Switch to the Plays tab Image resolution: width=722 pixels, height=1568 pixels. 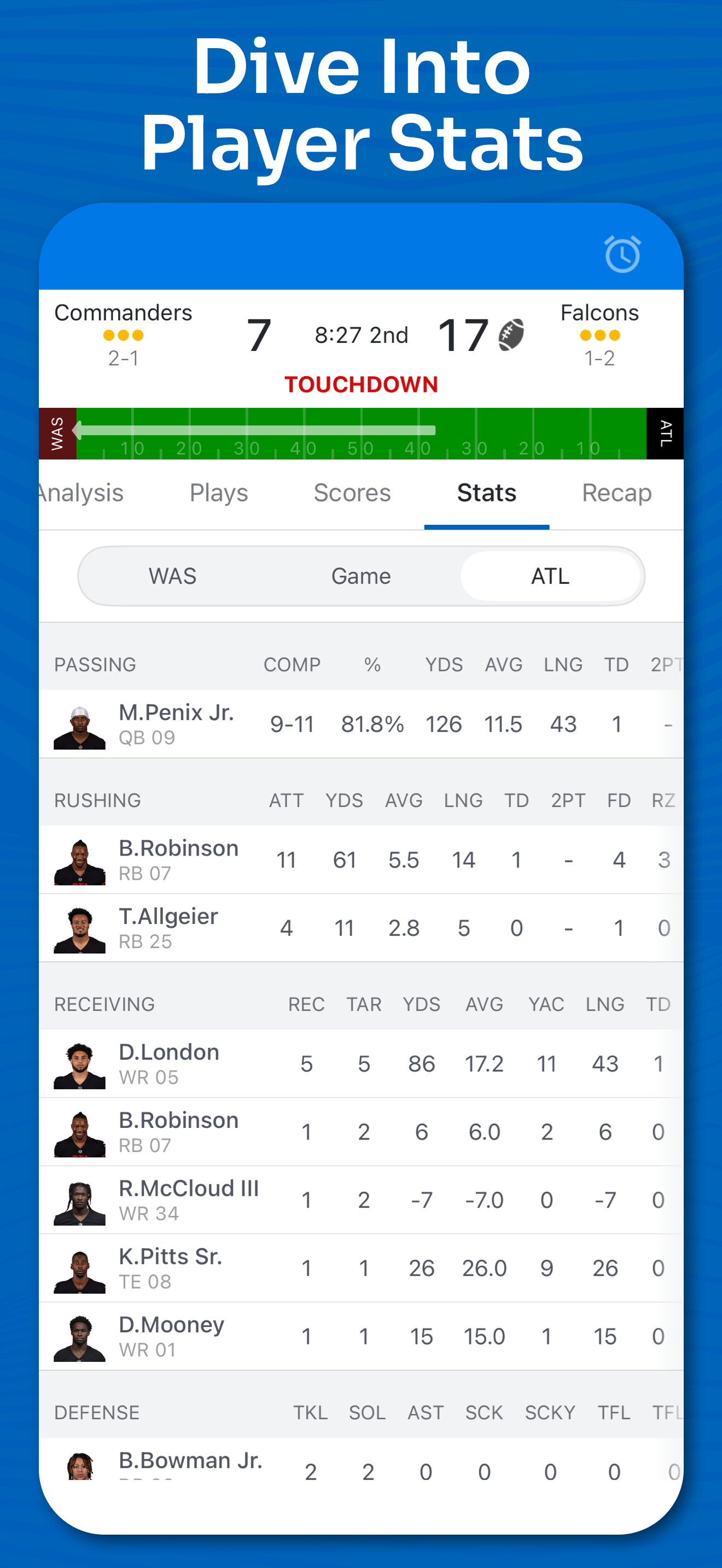(x=219, y=493)
